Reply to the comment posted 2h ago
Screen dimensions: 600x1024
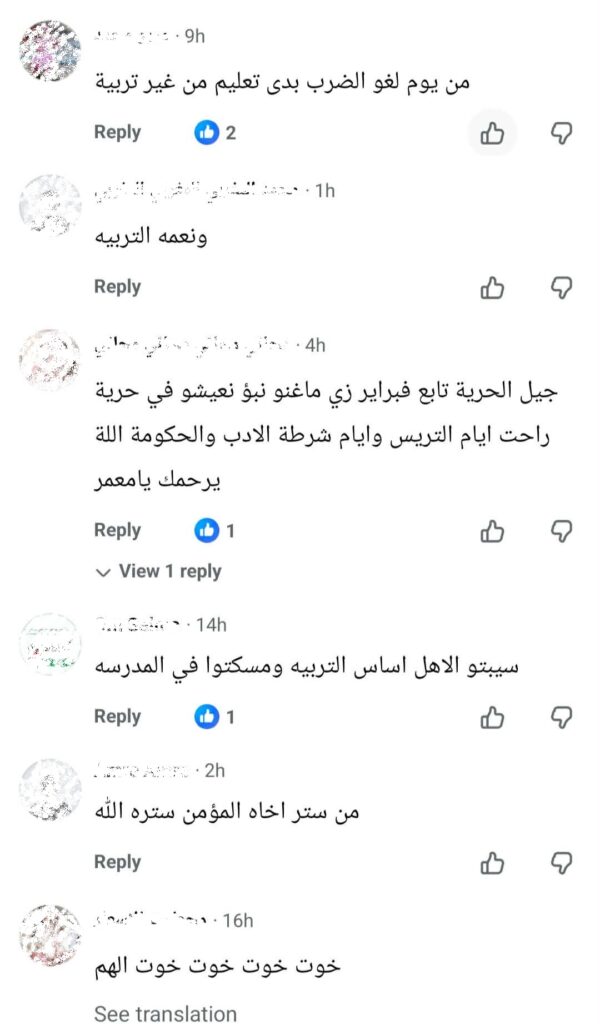117,862
